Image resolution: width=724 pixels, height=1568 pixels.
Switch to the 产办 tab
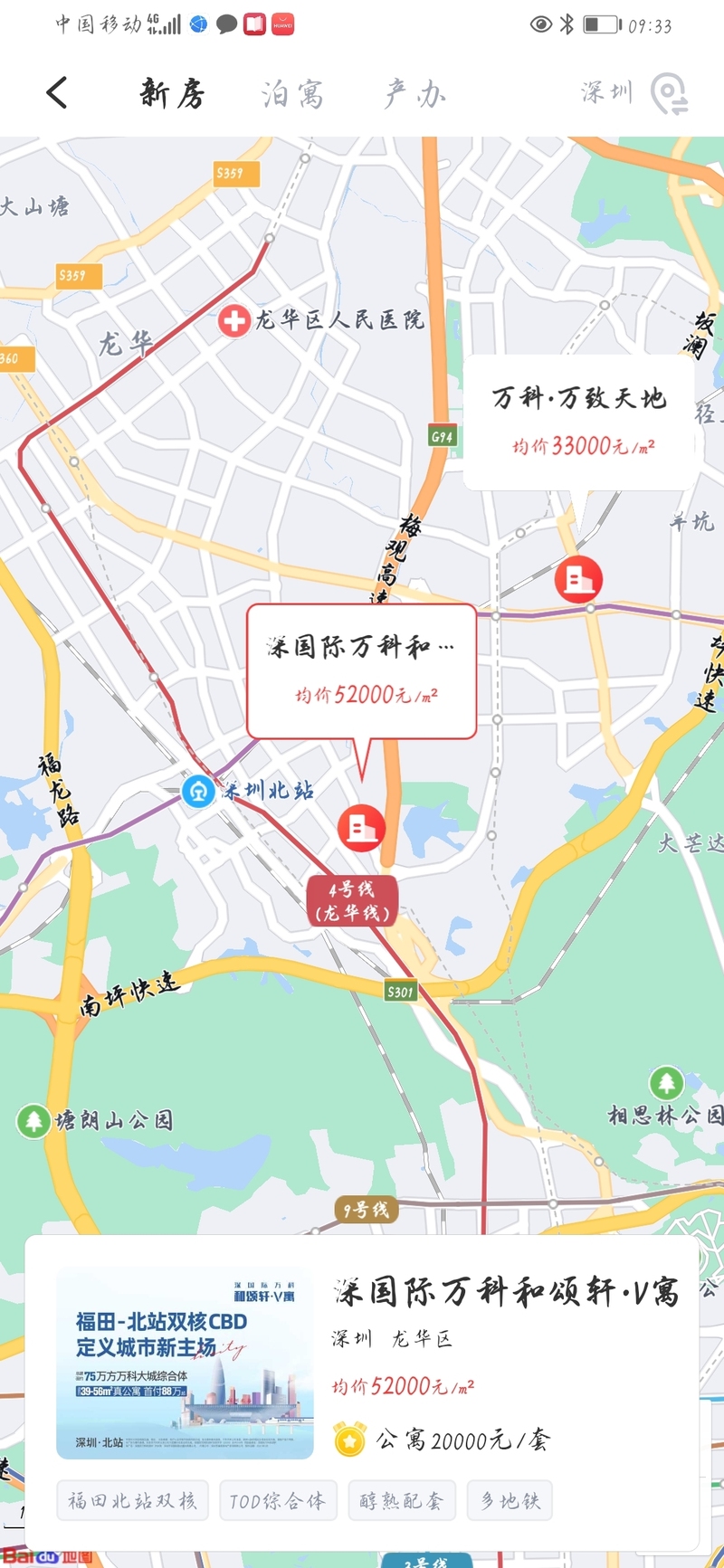[x=414, y=93]
